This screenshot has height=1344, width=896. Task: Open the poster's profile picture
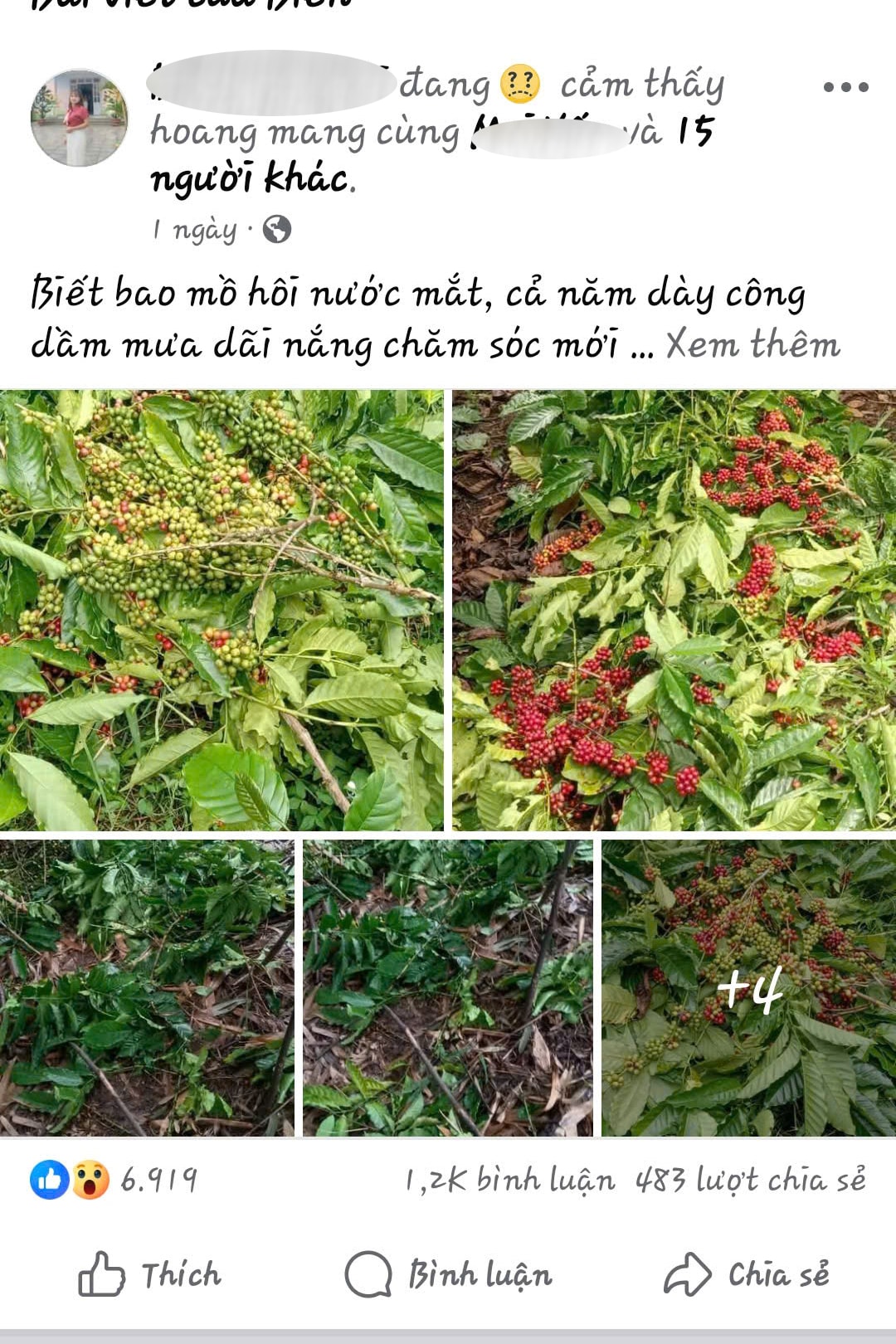tap(80, 118)
